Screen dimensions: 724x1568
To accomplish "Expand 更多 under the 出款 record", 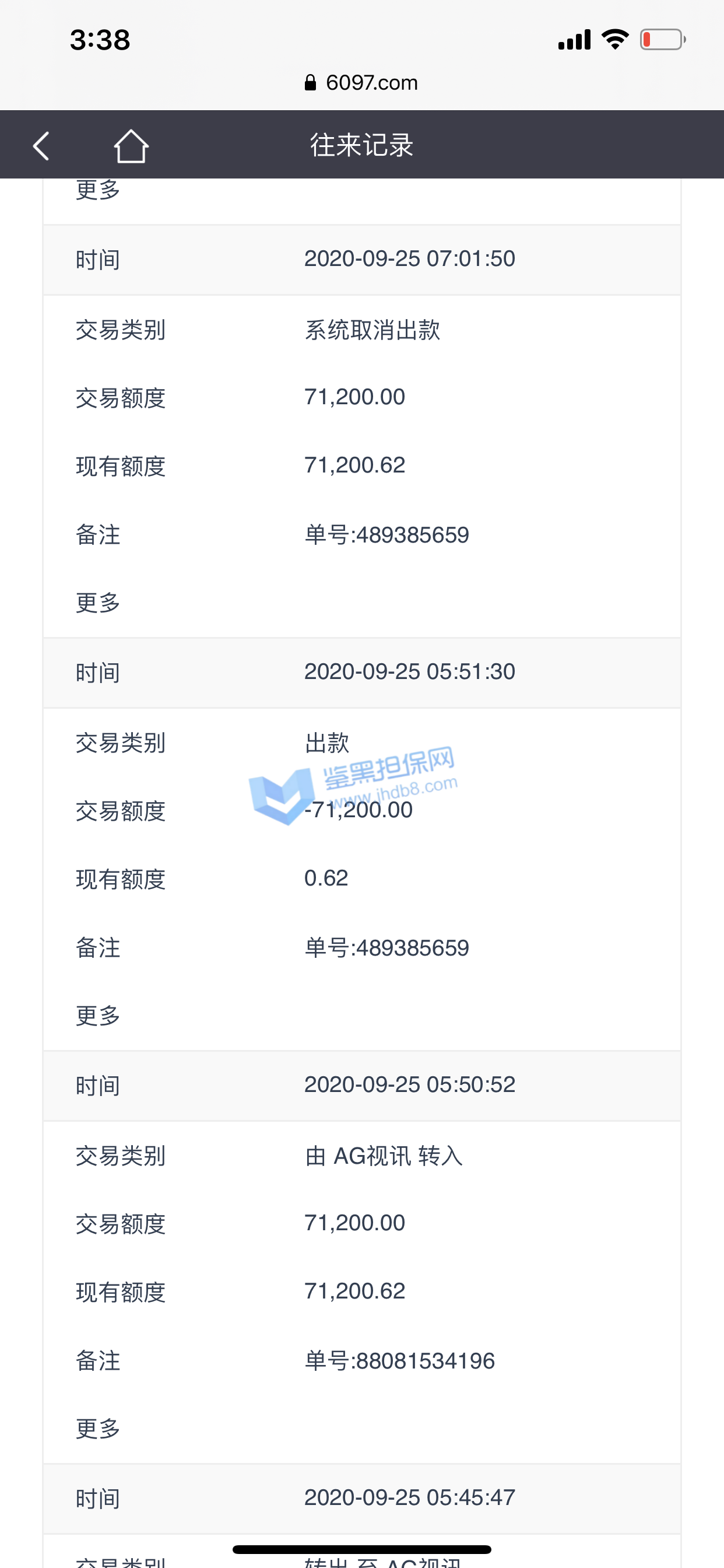I will coord(98,1016).
